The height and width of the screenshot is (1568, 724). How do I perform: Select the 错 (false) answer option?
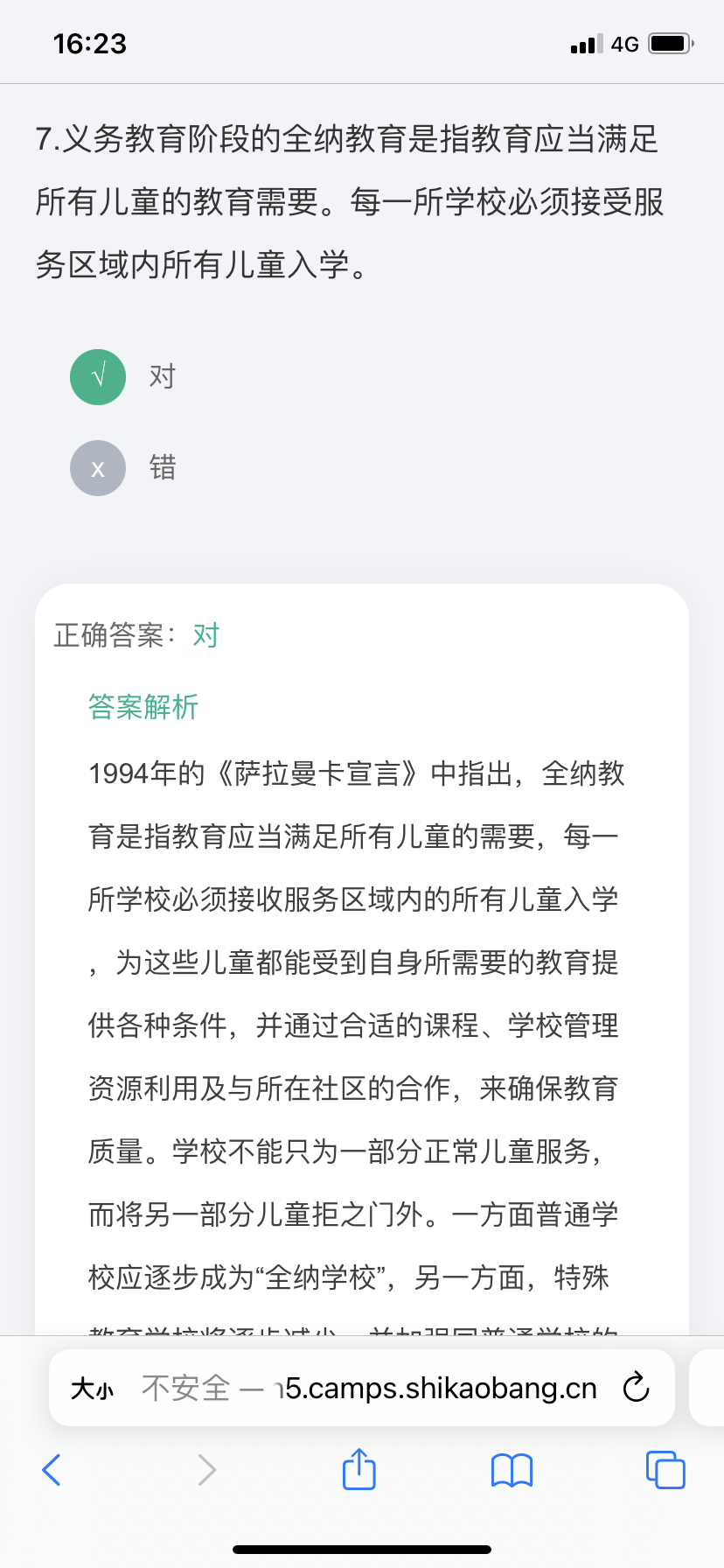coord(98,468)
